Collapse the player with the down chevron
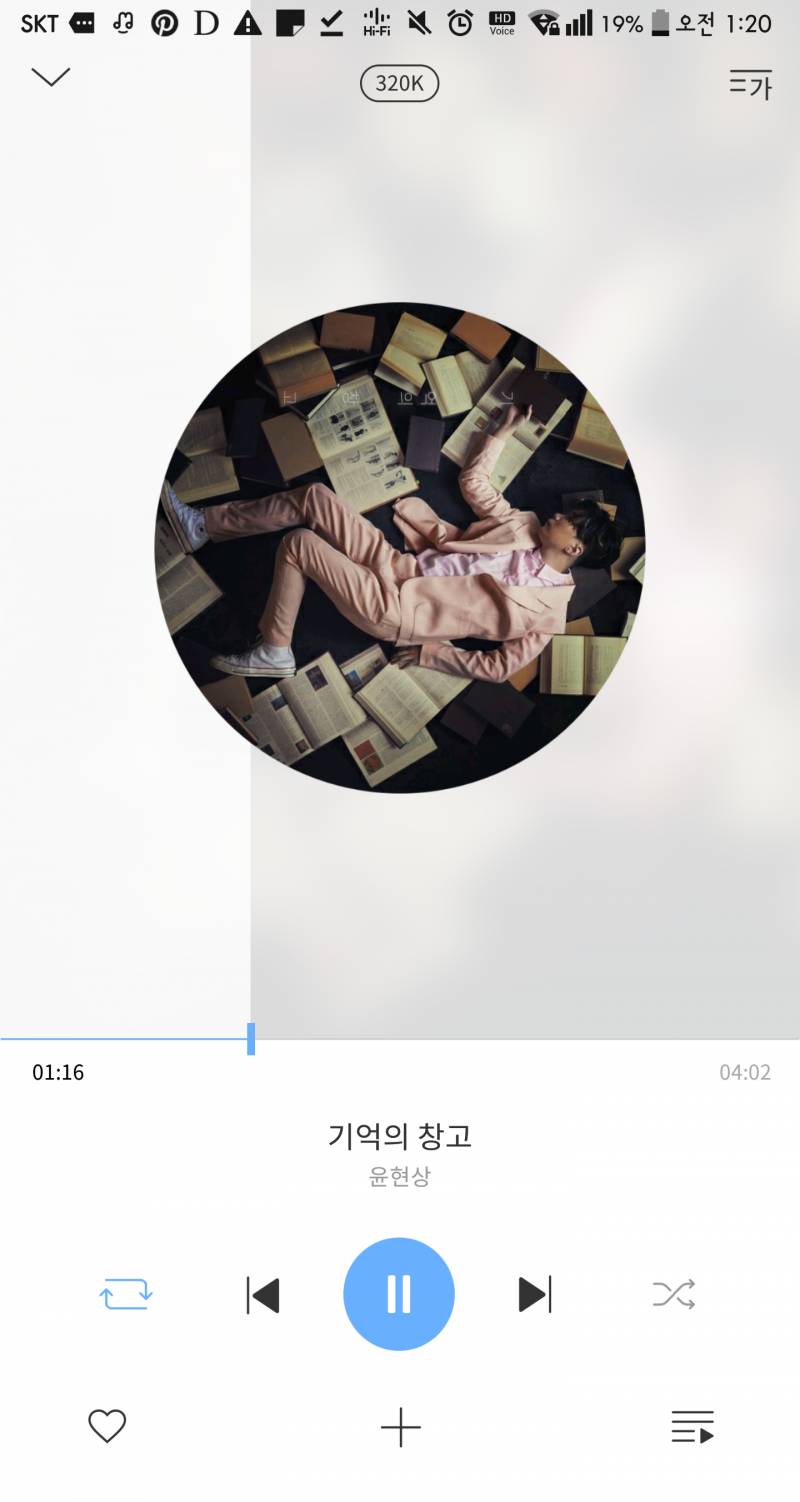This screenshot has width=800, height=1502. click(x=51, y=77)
